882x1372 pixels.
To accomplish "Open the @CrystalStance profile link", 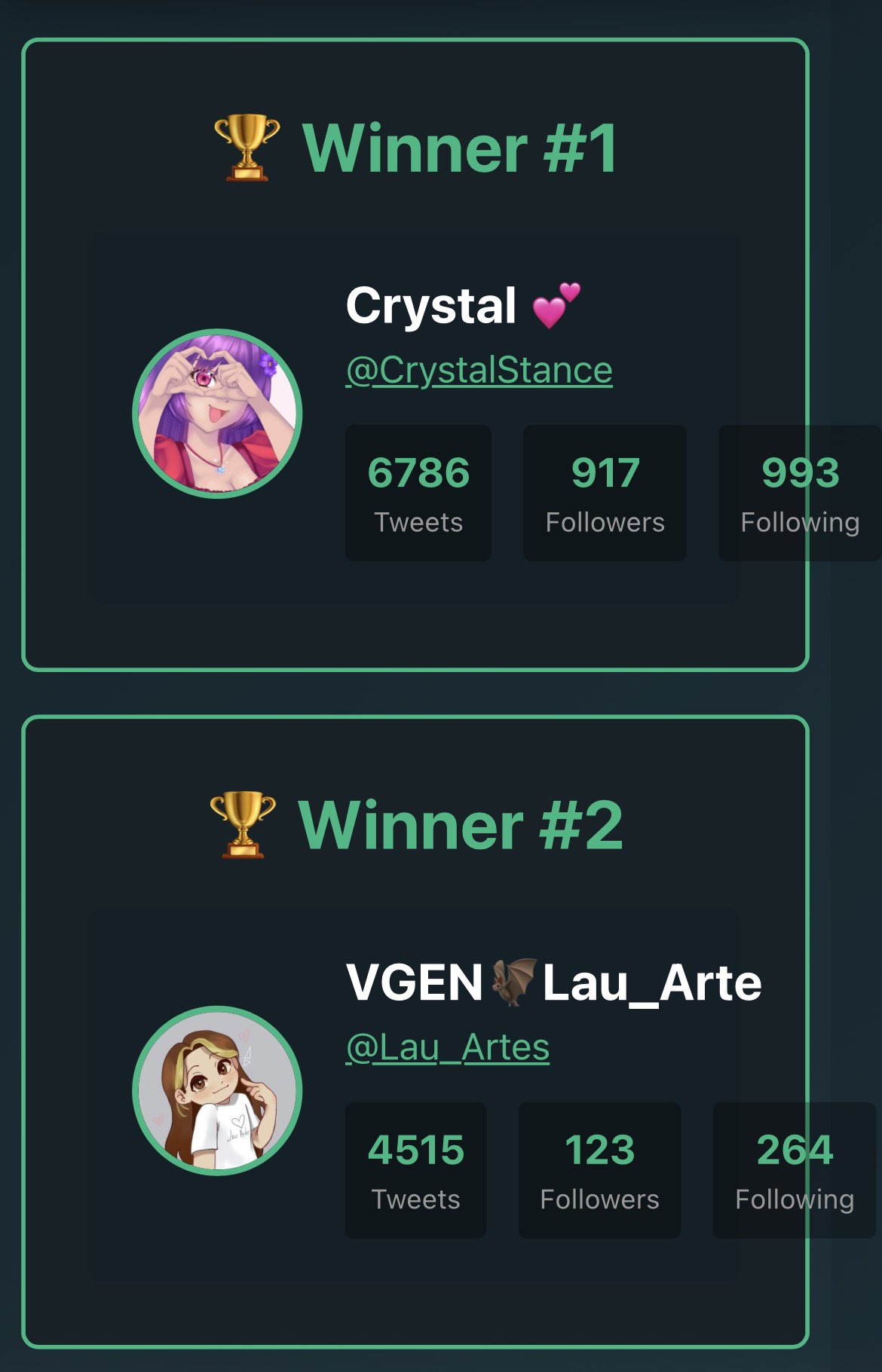I will pos(479,370).
